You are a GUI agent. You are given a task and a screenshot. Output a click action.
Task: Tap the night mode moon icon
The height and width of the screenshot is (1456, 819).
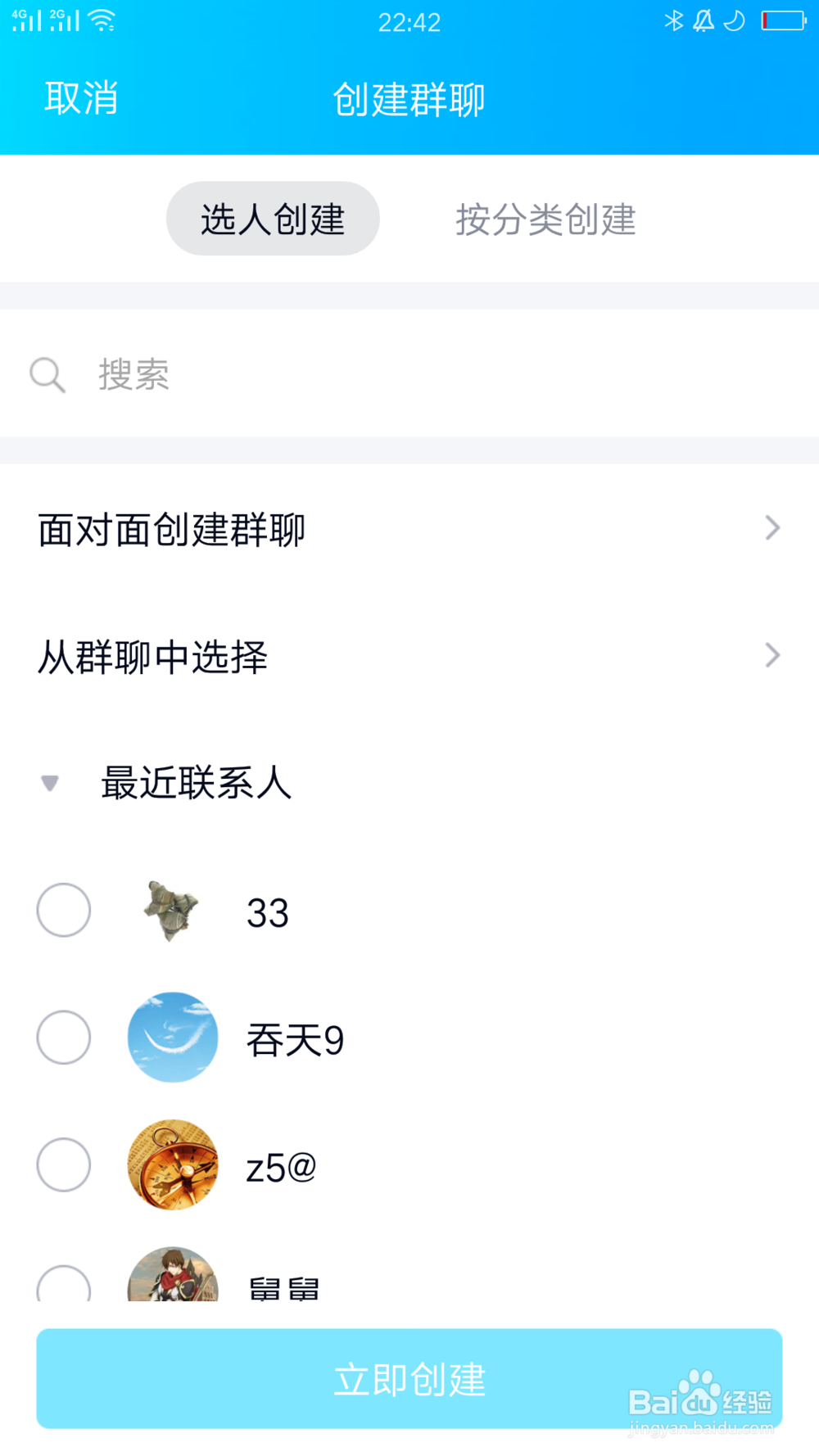tap(733, 20)
